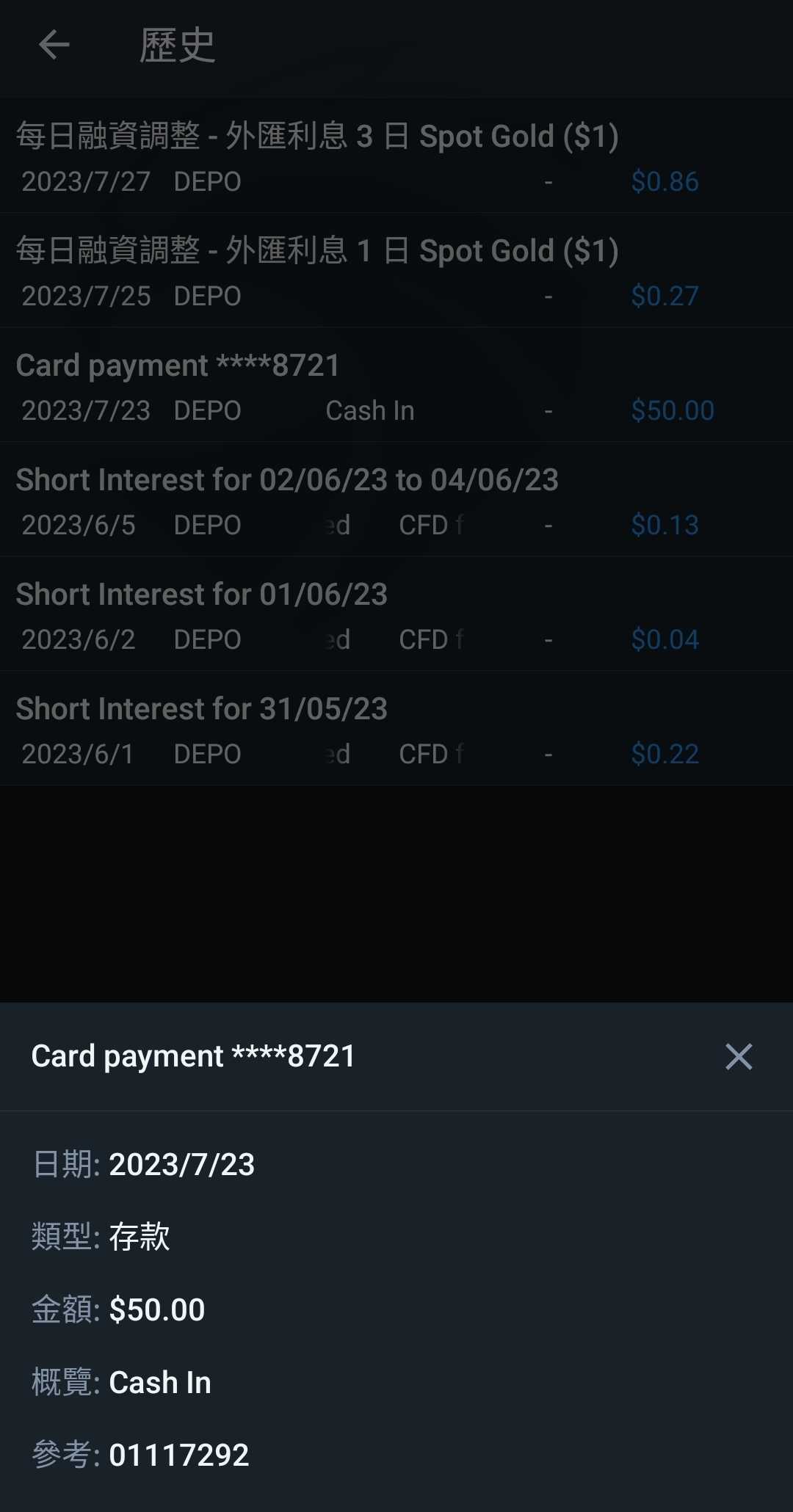
Task: Open Short Interest for 02/06/23 to 04/06/23
Action: (x=396, y=501)
